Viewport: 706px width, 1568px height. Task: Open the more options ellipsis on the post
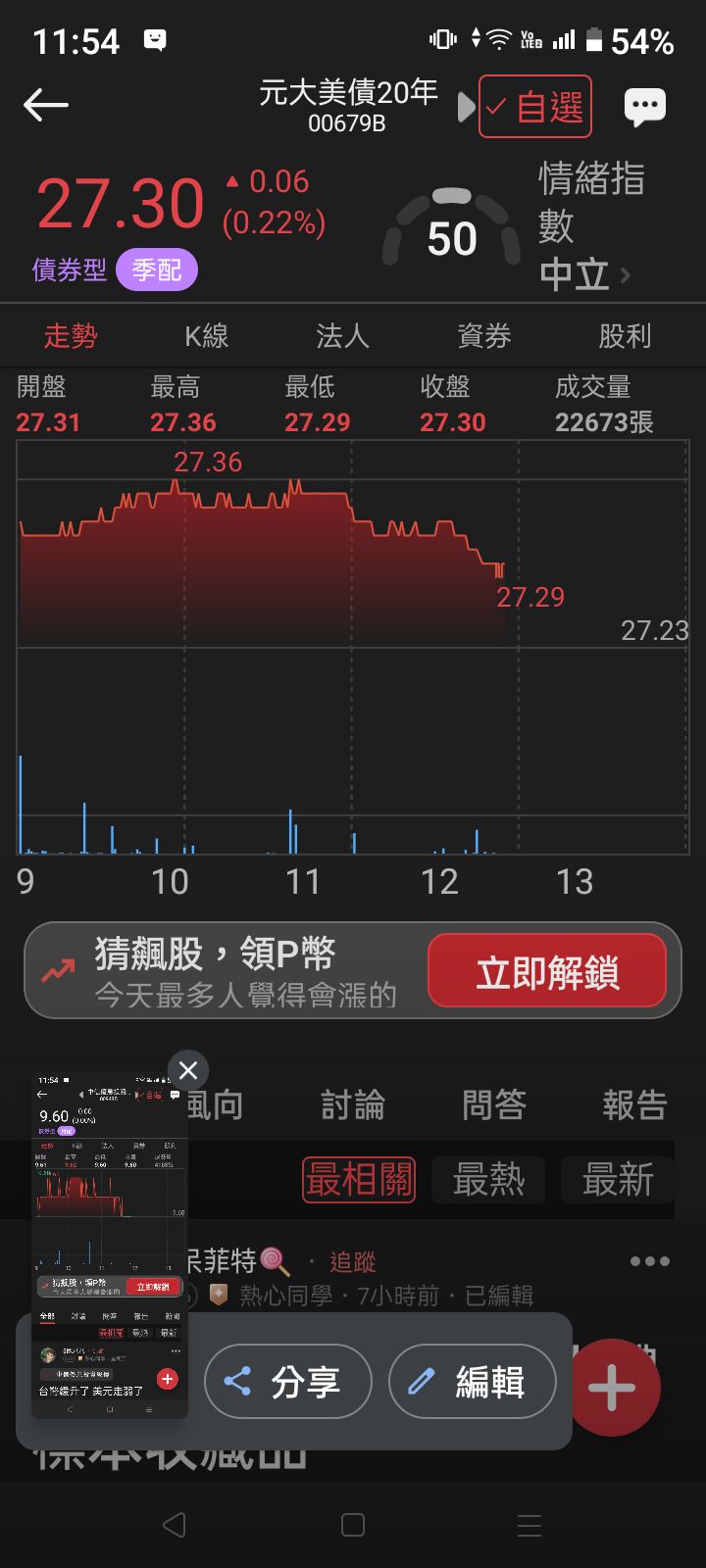click(649, 1261)
